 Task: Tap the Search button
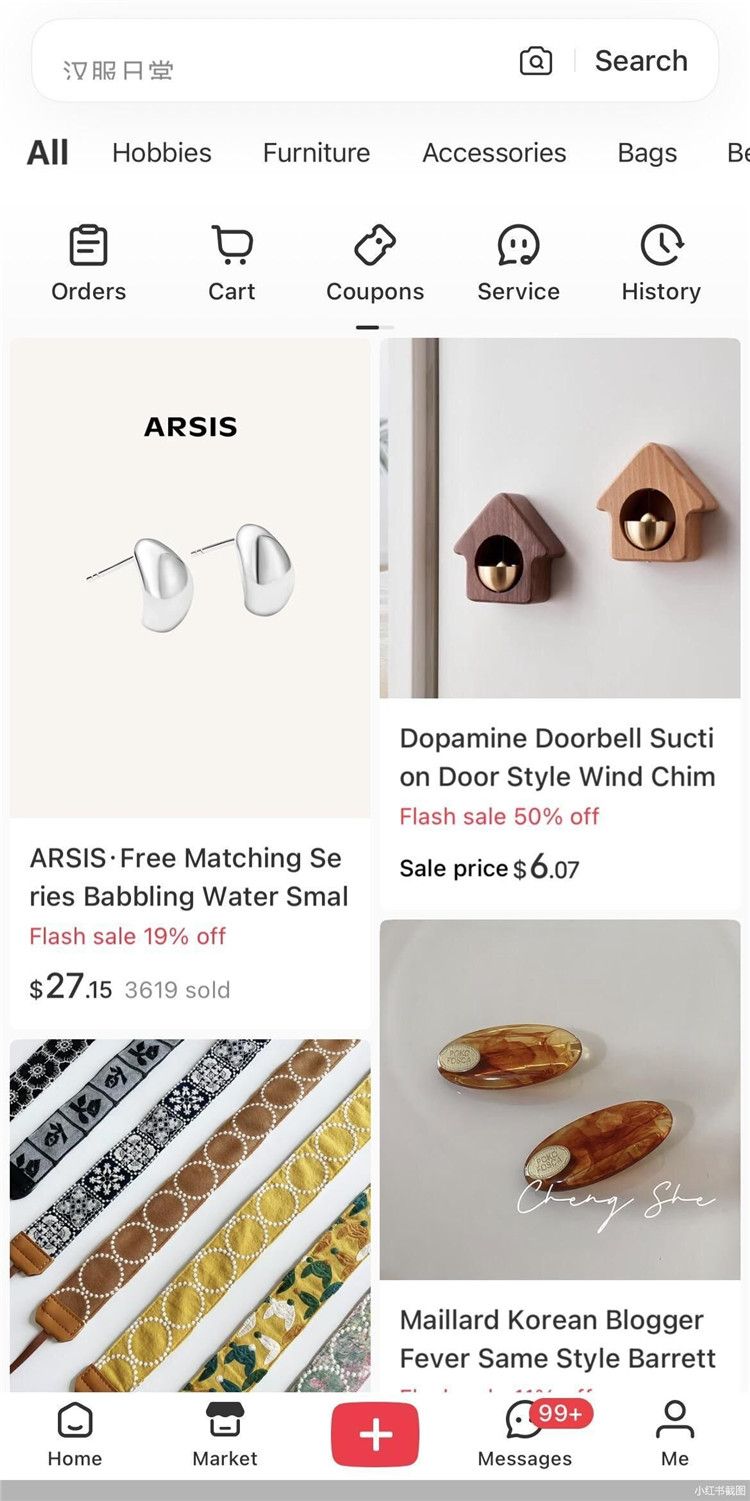(x=641, y=61)
